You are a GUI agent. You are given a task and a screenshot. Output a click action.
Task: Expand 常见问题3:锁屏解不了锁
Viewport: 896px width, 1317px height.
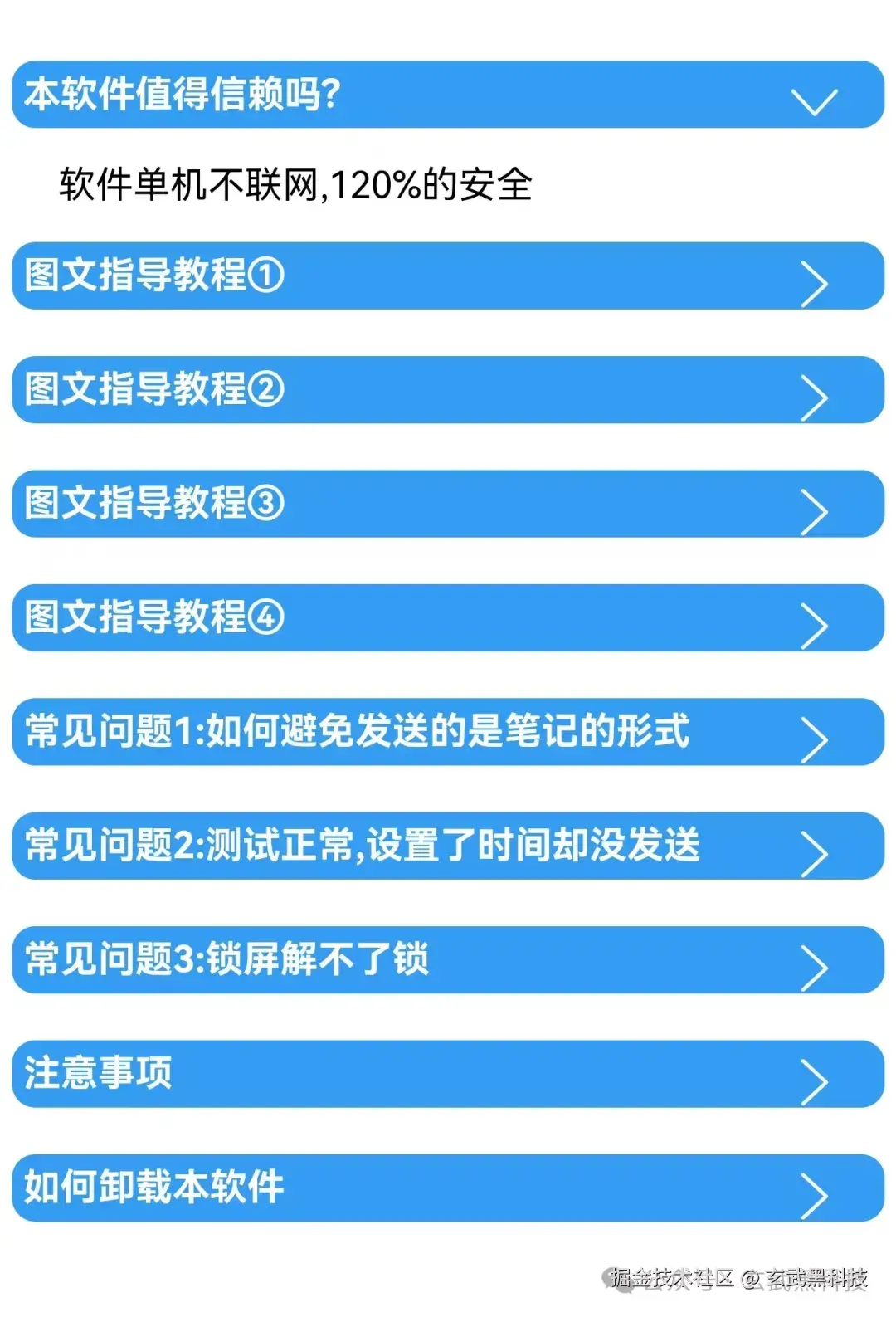point(448,960)
